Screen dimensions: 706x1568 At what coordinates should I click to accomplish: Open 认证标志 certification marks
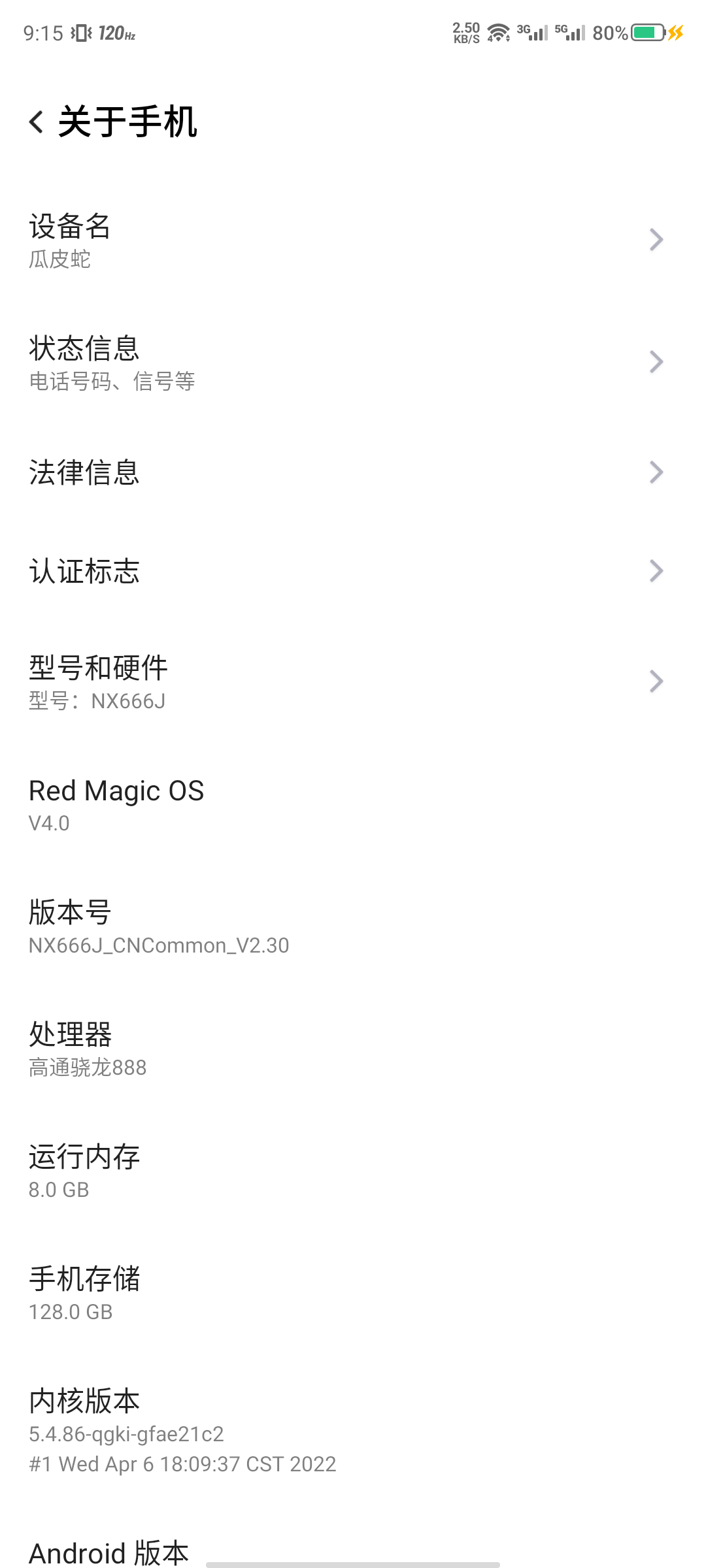(346, 571)
